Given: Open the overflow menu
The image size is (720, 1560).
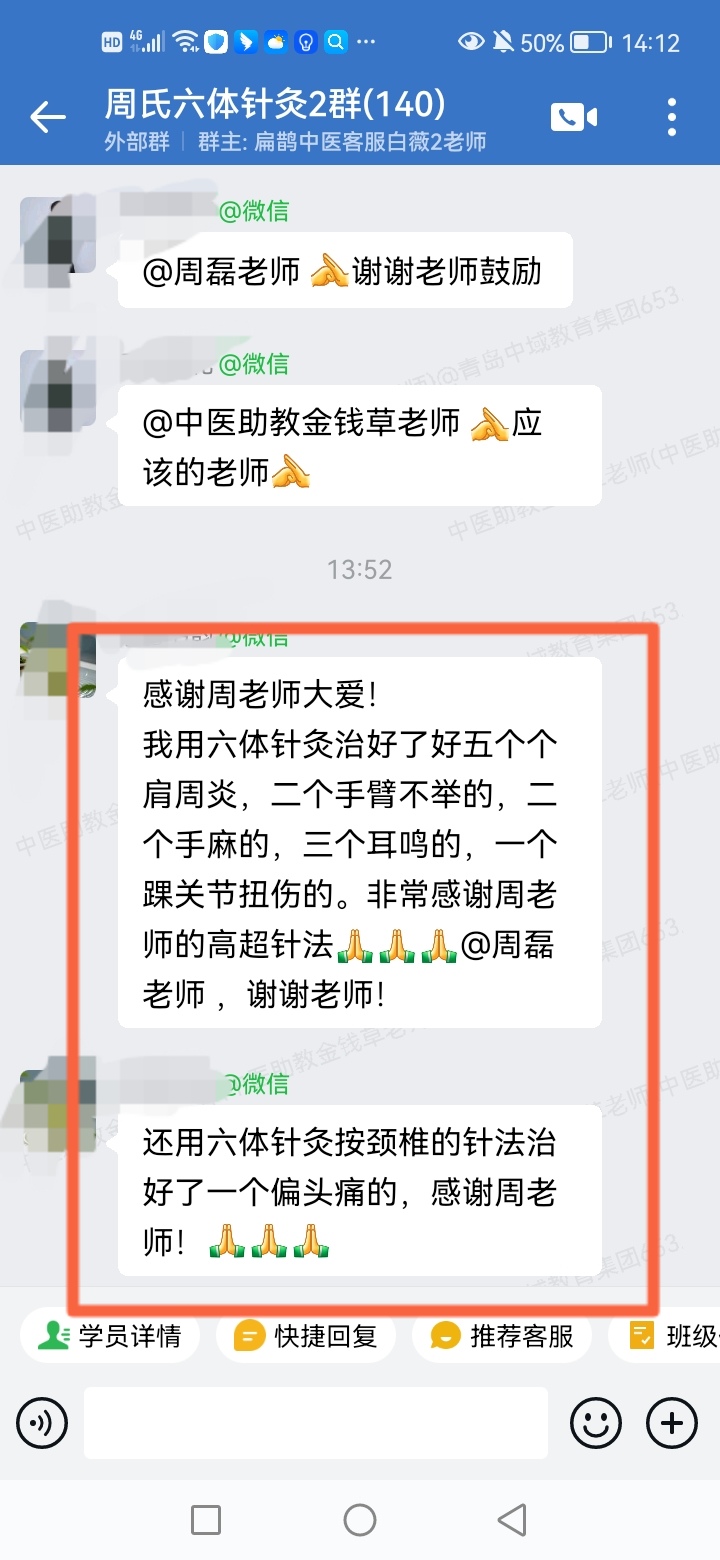Looking at the screenshot, I should [x=672, y=117].
